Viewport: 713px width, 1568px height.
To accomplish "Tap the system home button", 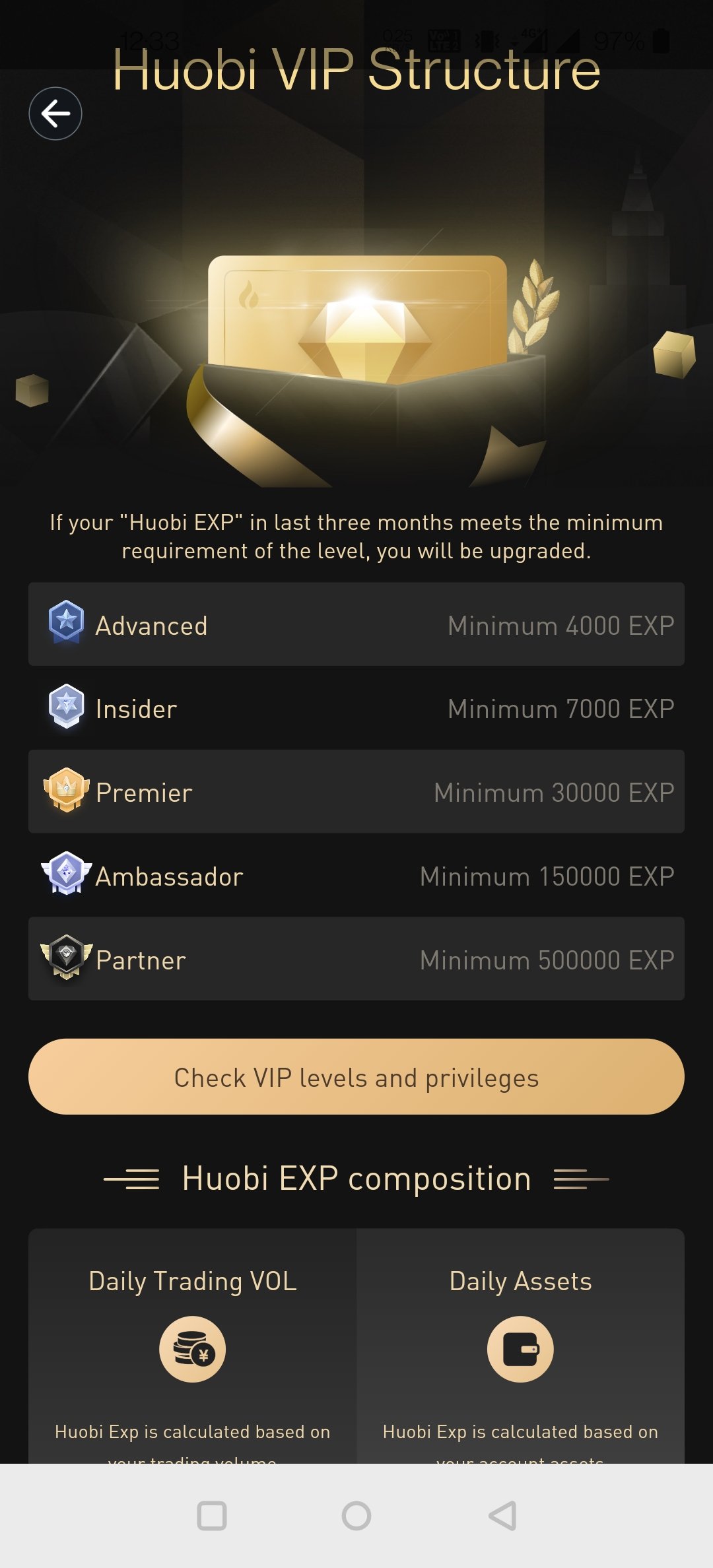I will (x=356, y=1516).
